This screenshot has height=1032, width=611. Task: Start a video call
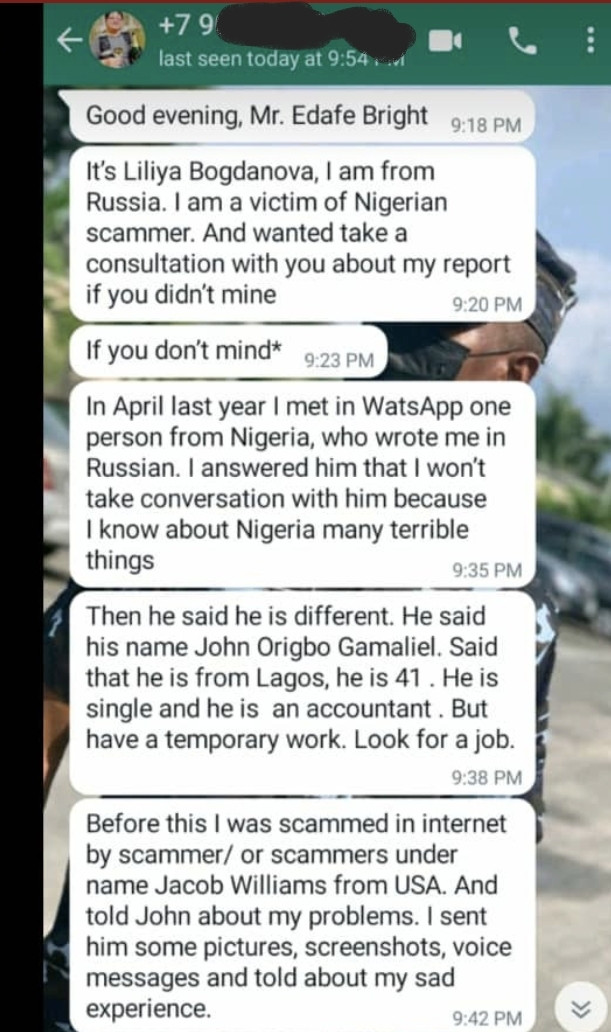click(x=445, y=40)
